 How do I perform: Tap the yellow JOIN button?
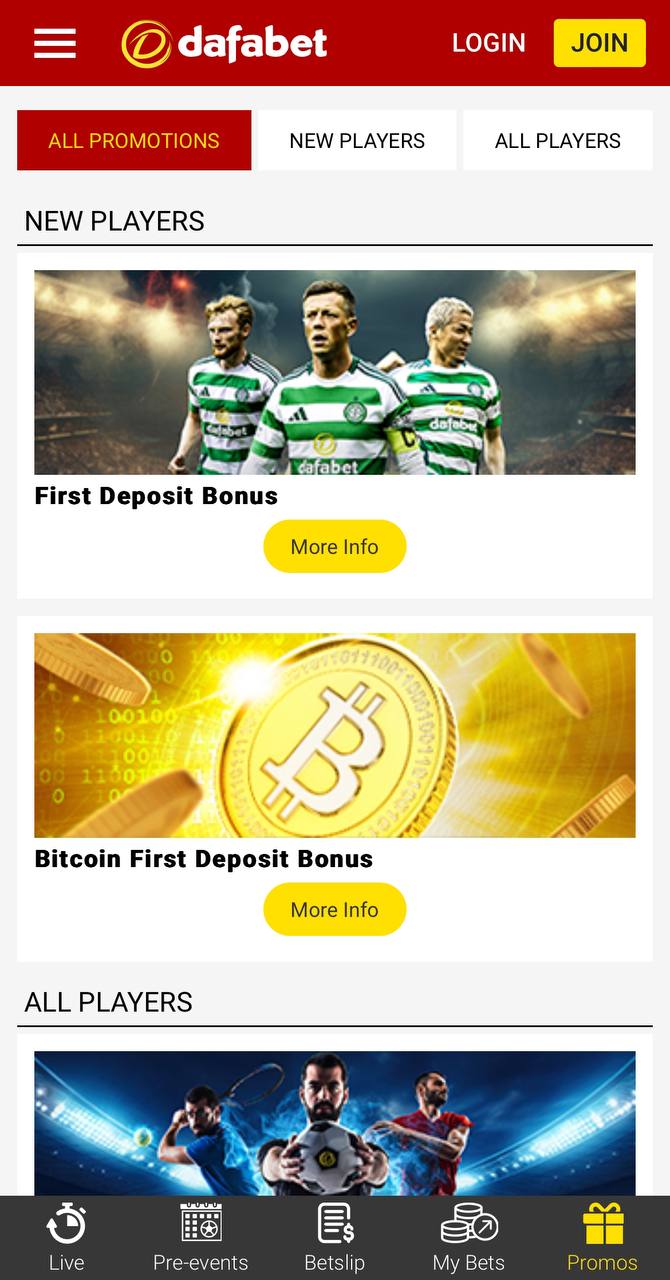pyautogui.click(x=600, y=43)
